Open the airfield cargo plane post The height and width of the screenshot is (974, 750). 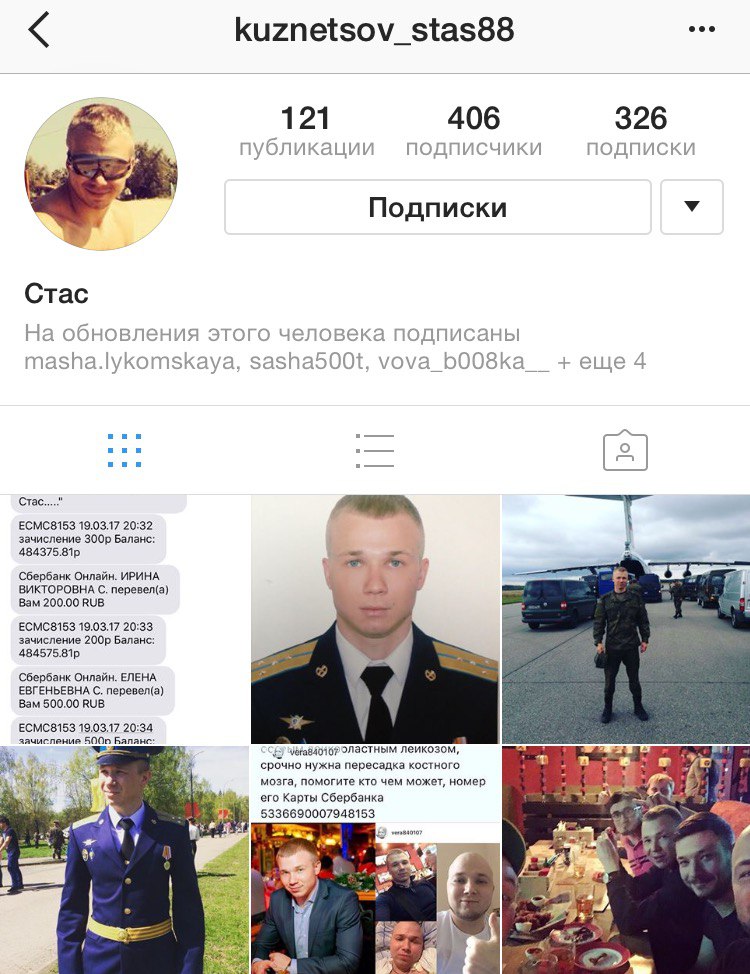626,618
